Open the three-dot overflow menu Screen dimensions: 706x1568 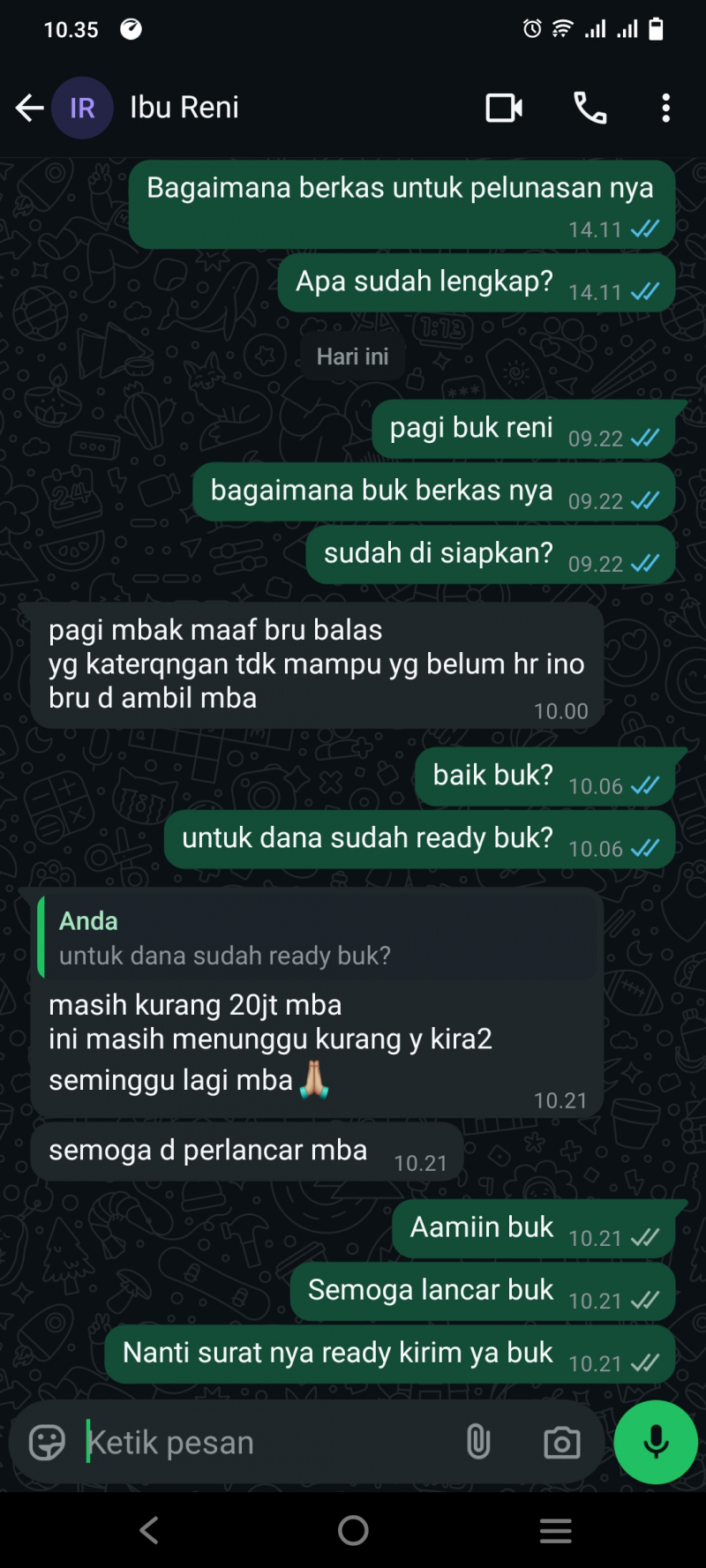[x=666, y=109]
